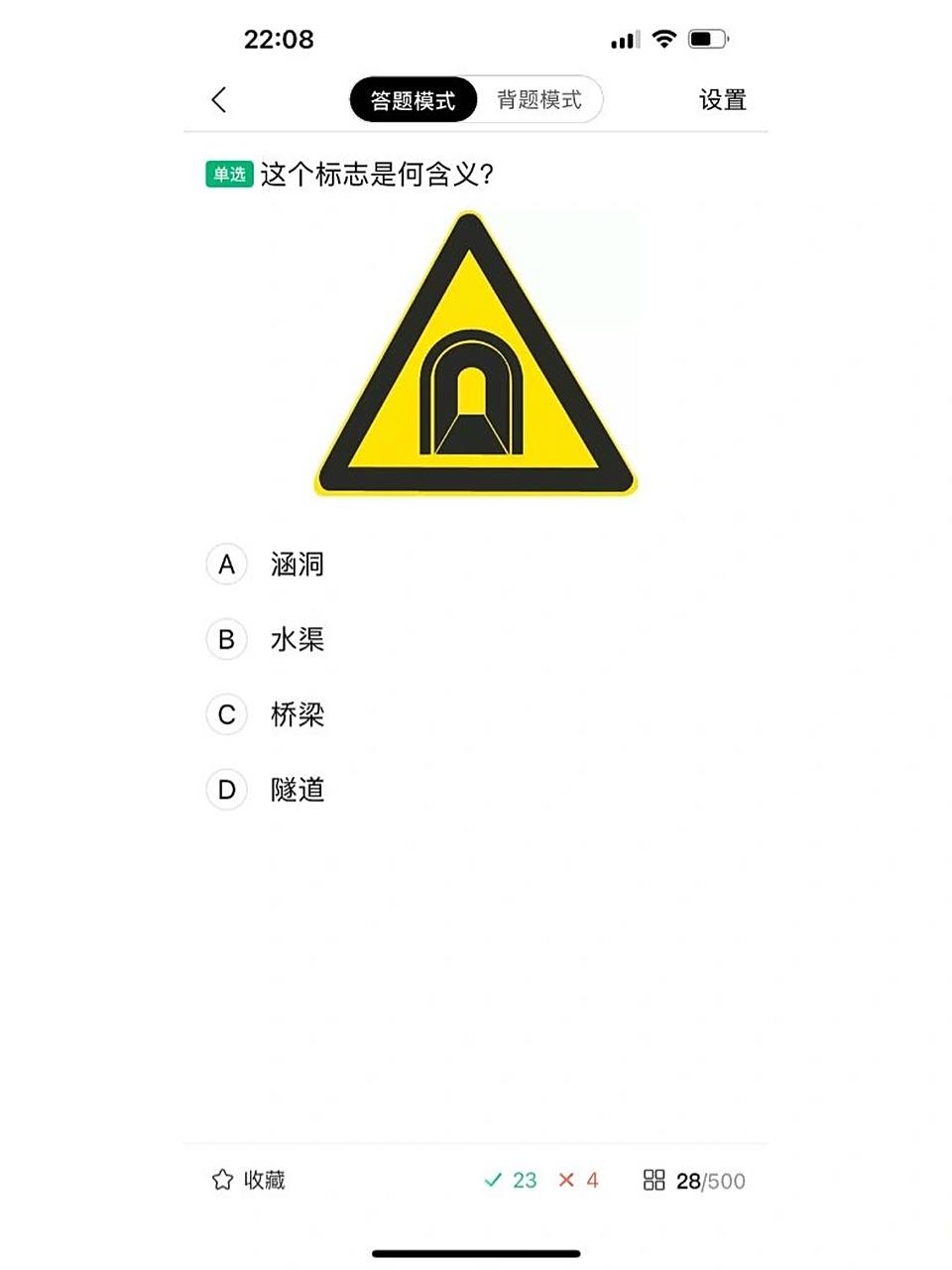Switch to 背题模式 mode
The width and height of the screenshot is (952, 1270).
point(536,99)
